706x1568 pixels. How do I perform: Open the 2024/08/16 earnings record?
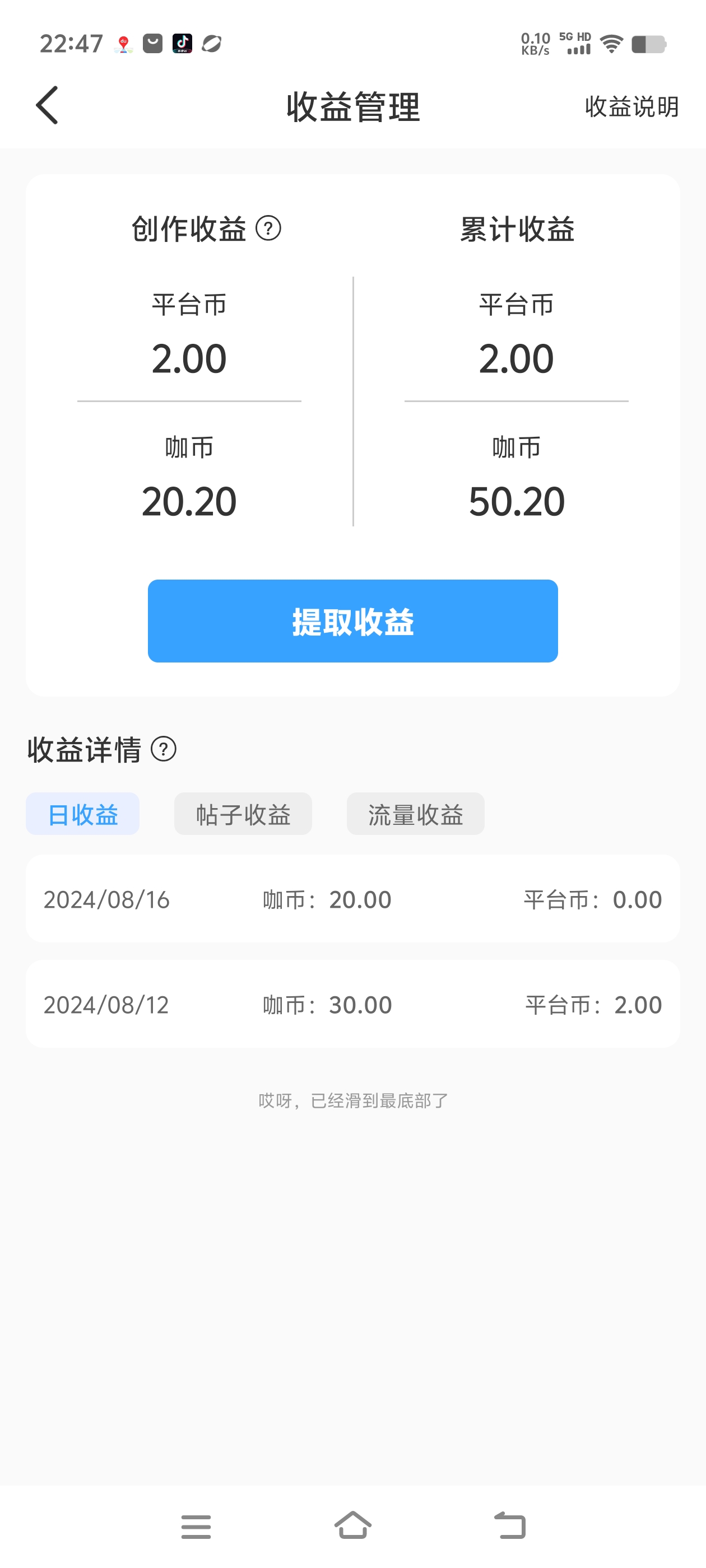click(352, 899)
